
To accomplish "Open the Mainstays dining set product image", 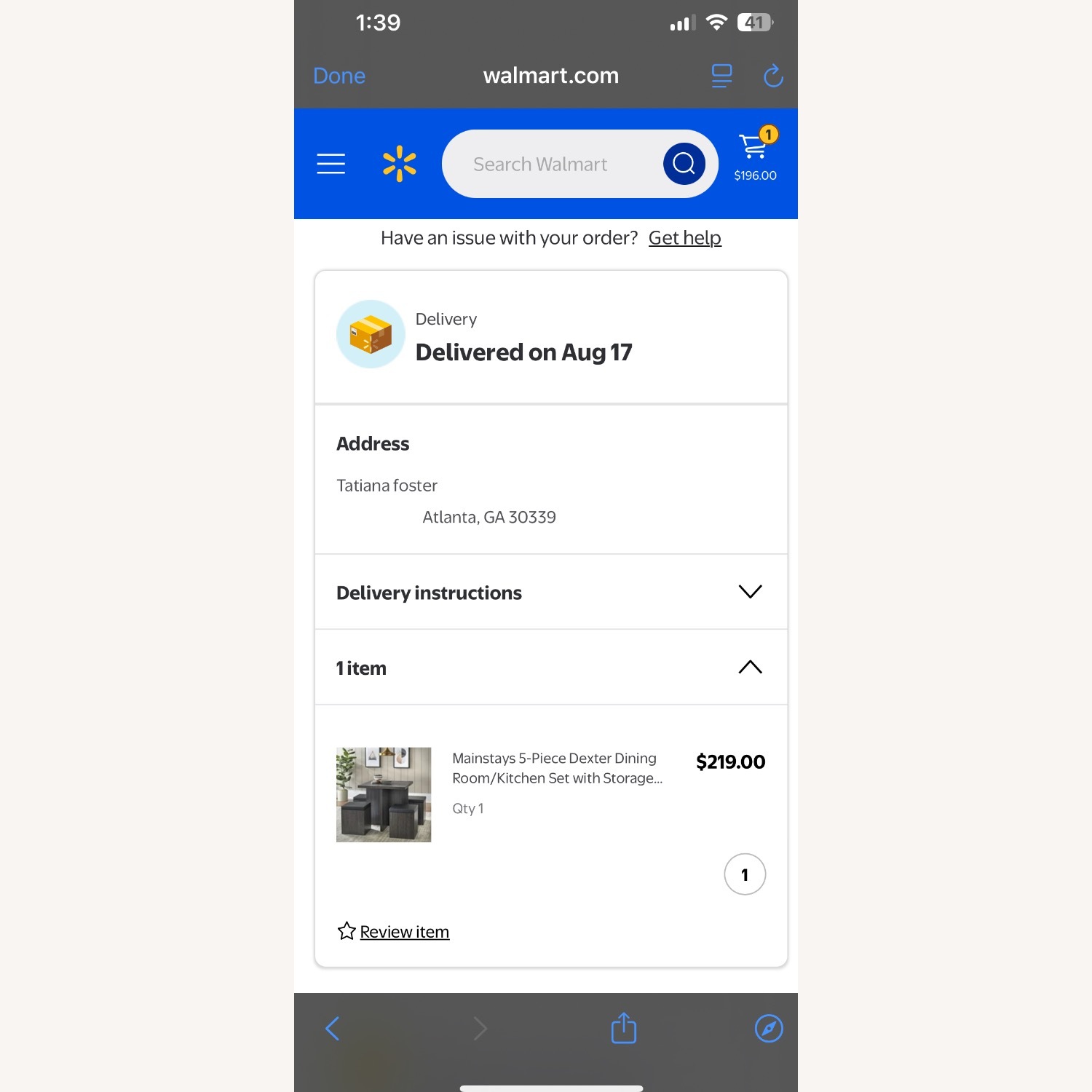I will click(384, 794).
